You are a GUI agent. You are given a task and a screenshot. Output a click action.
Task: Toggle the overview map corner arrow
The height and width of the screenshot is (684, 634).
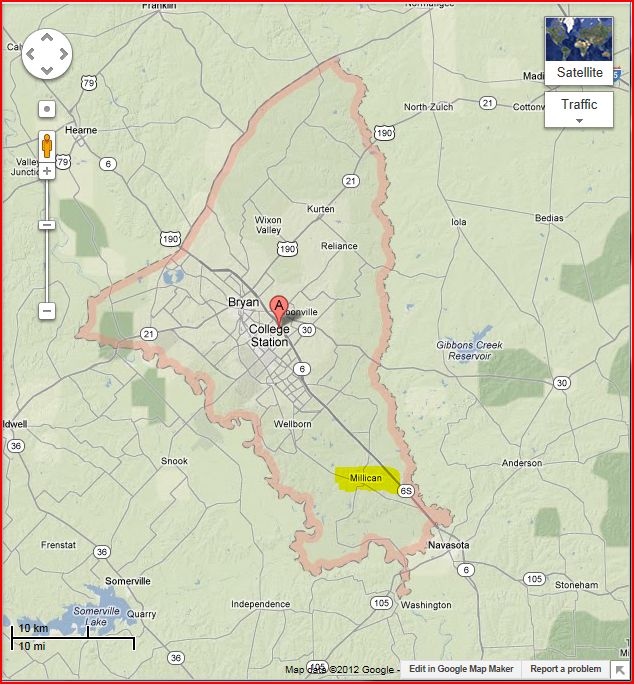[x=621, y=670]
